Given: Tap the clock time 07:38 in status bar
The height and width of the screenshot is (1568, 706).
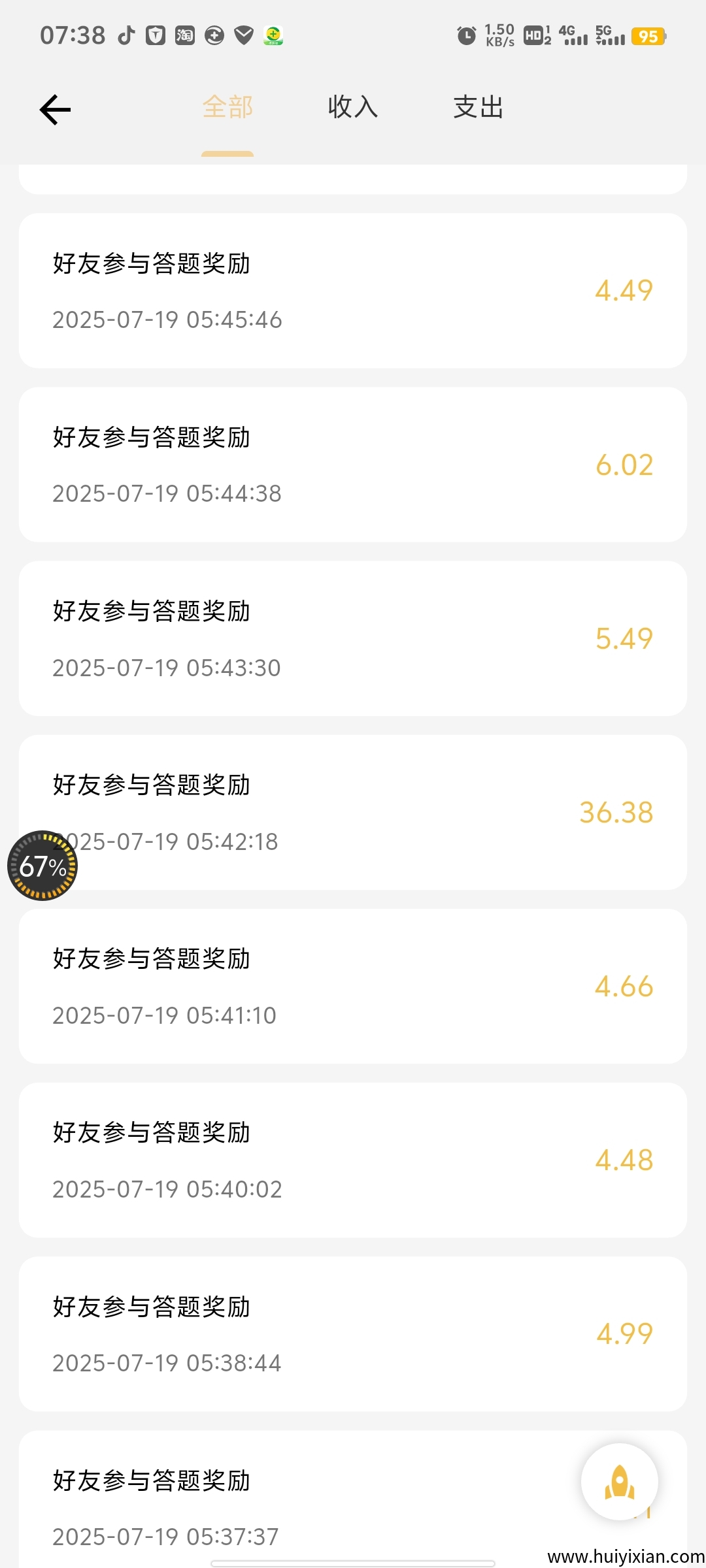Looking at the screenshot, I should click(74, 36).
